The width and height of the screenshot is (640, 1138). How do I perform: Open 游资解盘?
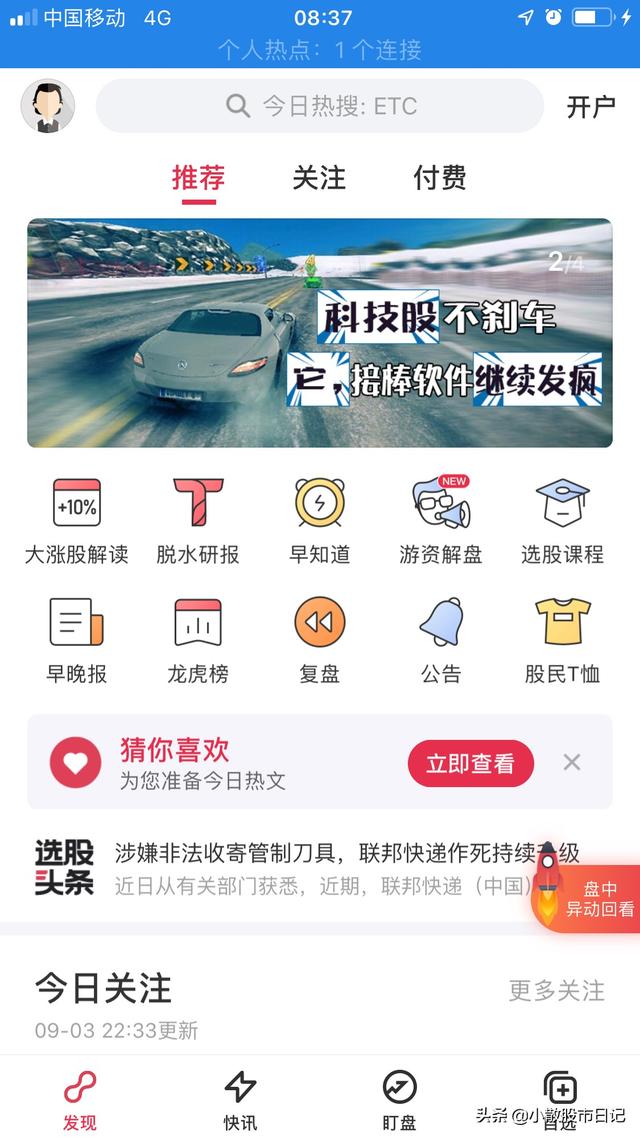tap(441, 520)
